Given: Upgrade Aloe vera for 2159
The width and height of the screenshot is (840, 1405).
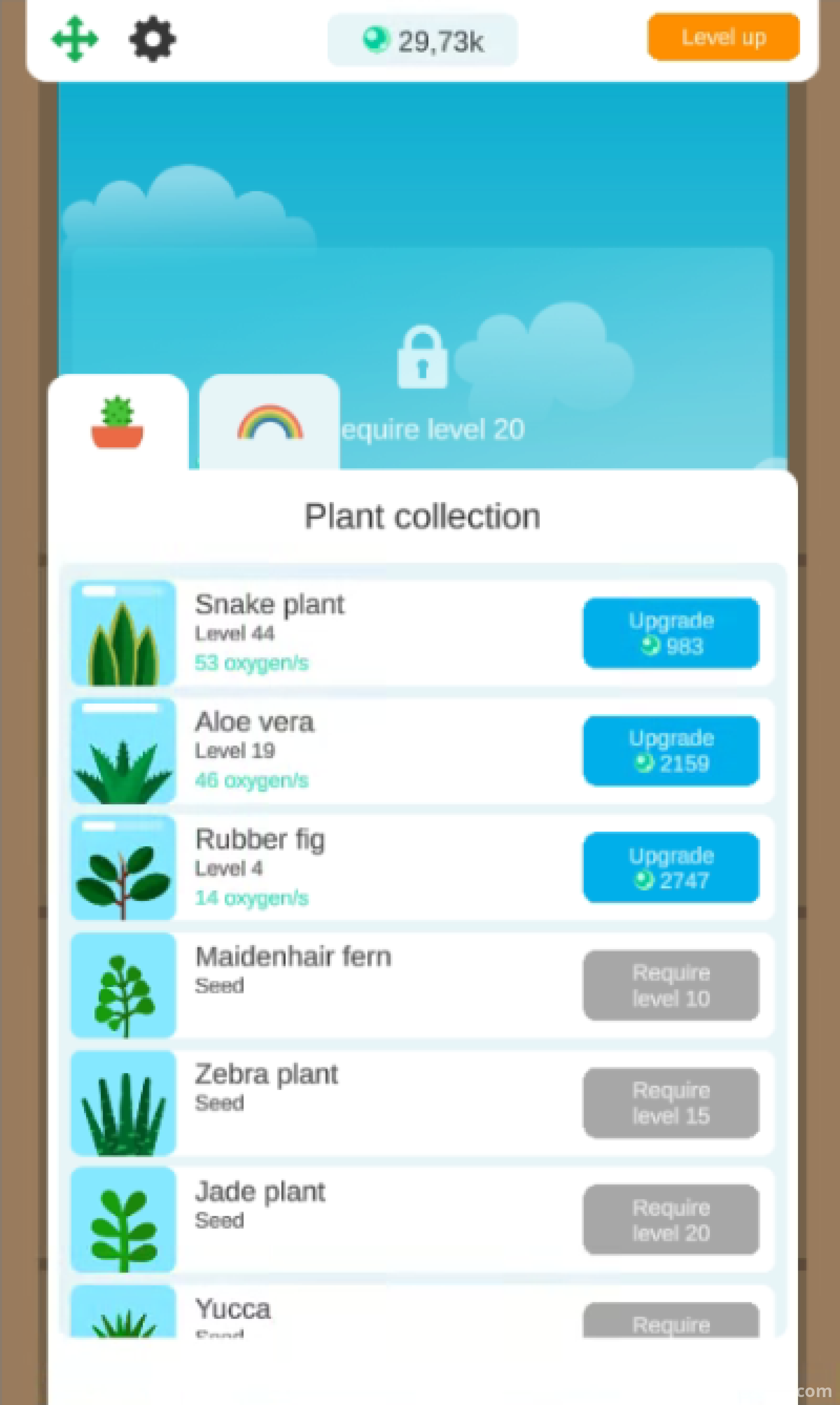Looking at the screenshot, I should click(671, 751).
